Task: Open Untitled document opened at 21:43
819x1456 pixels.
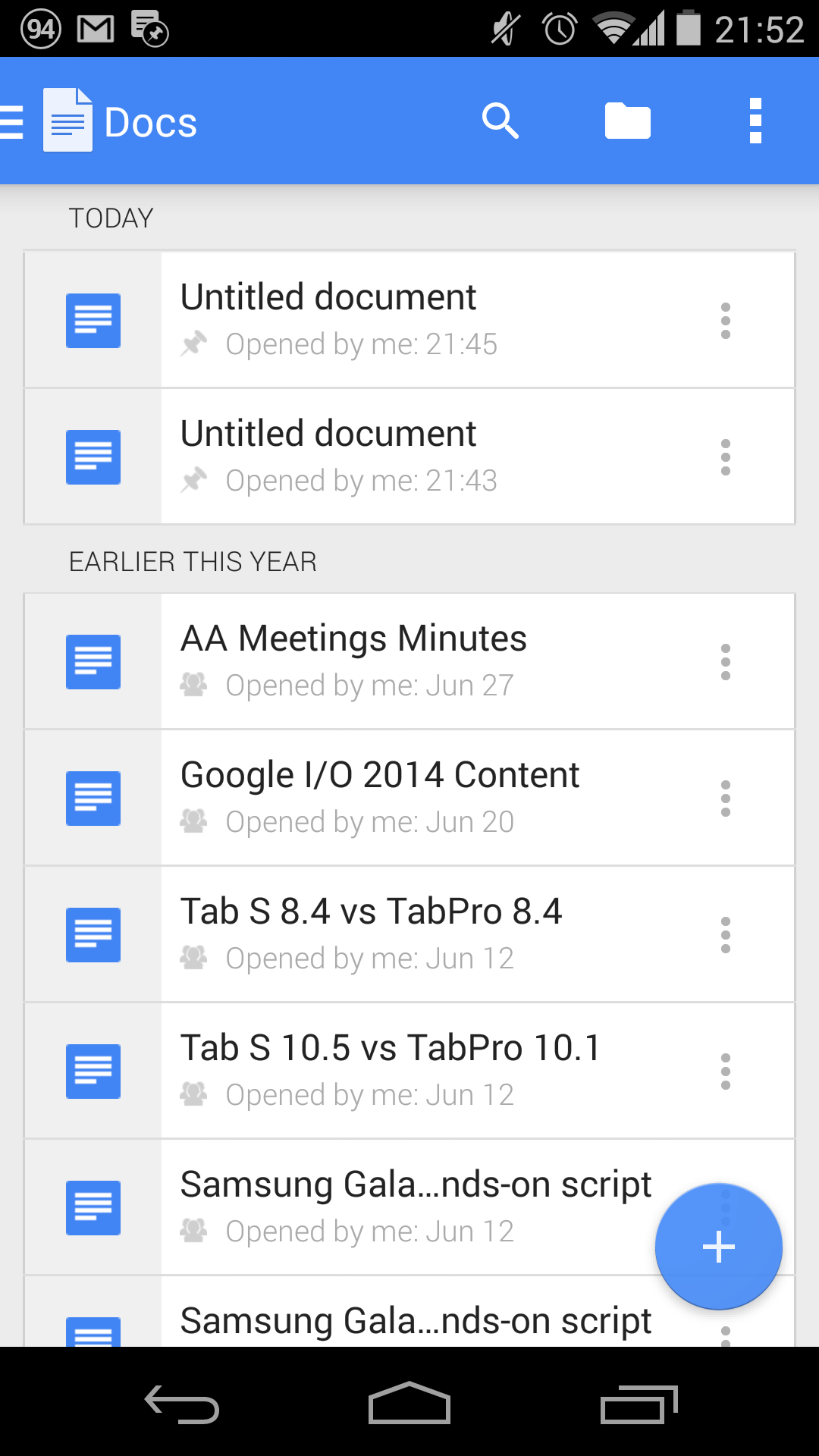Action: tap(409, 457)
